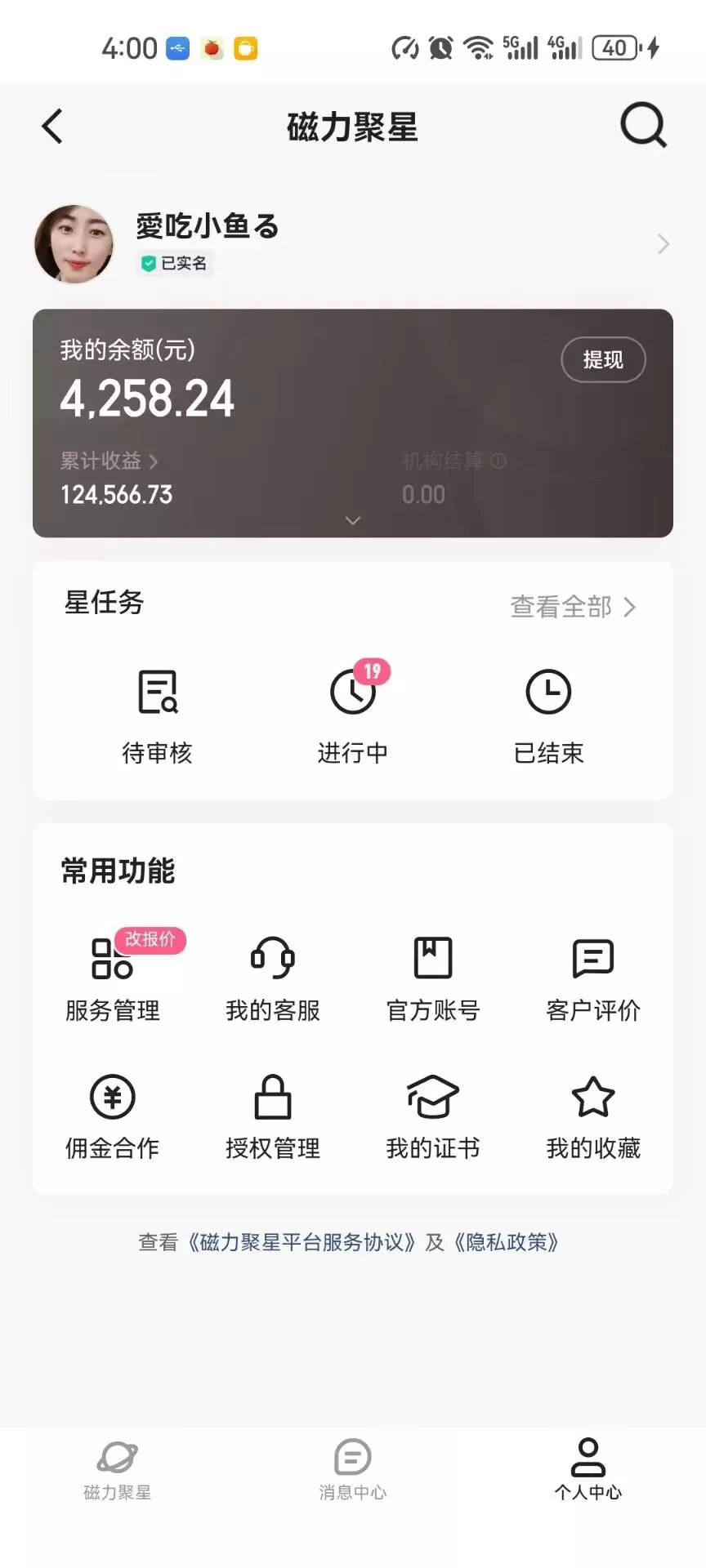The height and width of the screenshot is (1568, 706).
Task: Switch to 消息中心 message center tab
Action: [353, 1470]
